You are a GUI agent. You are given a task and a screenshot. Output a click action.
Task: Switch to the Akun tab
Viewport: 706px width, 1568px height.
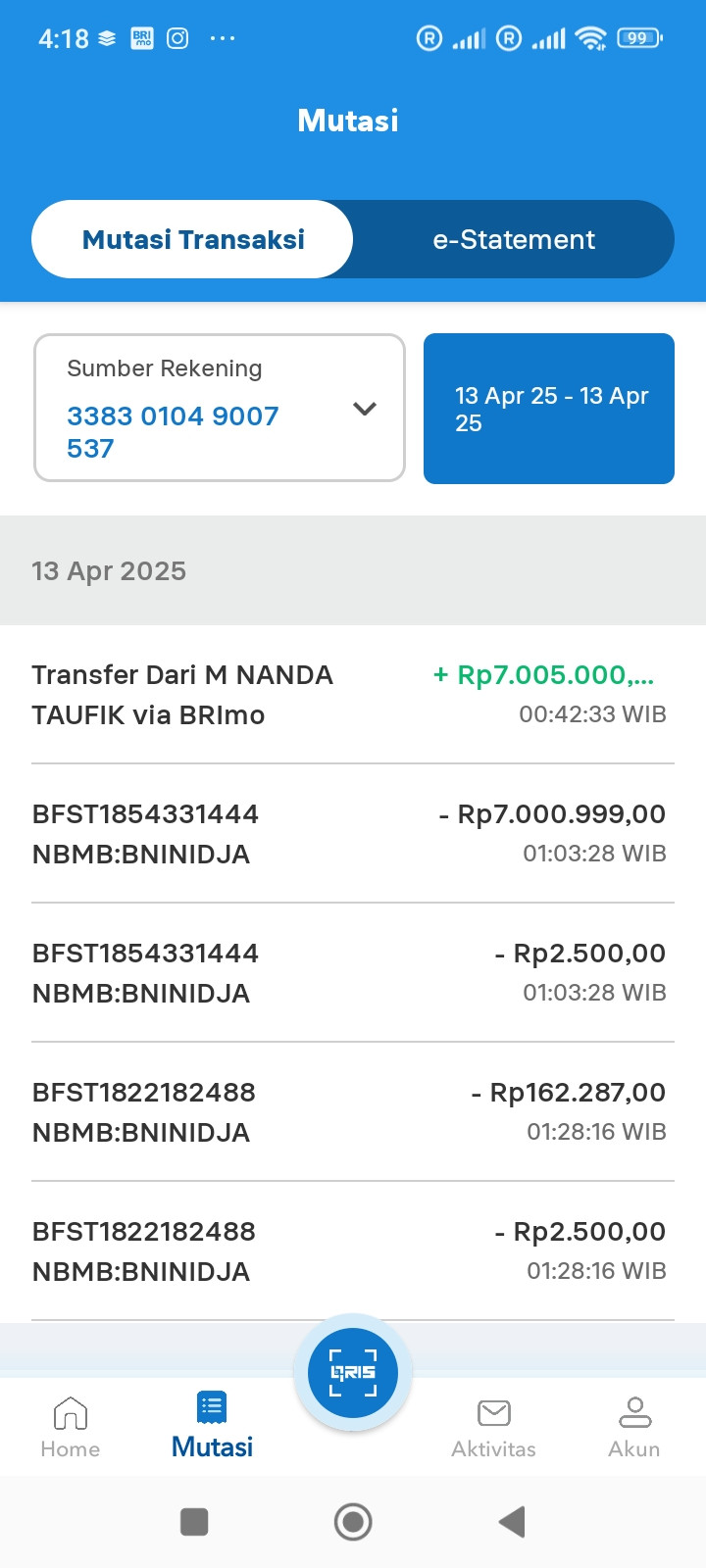tap(634, 1427)
